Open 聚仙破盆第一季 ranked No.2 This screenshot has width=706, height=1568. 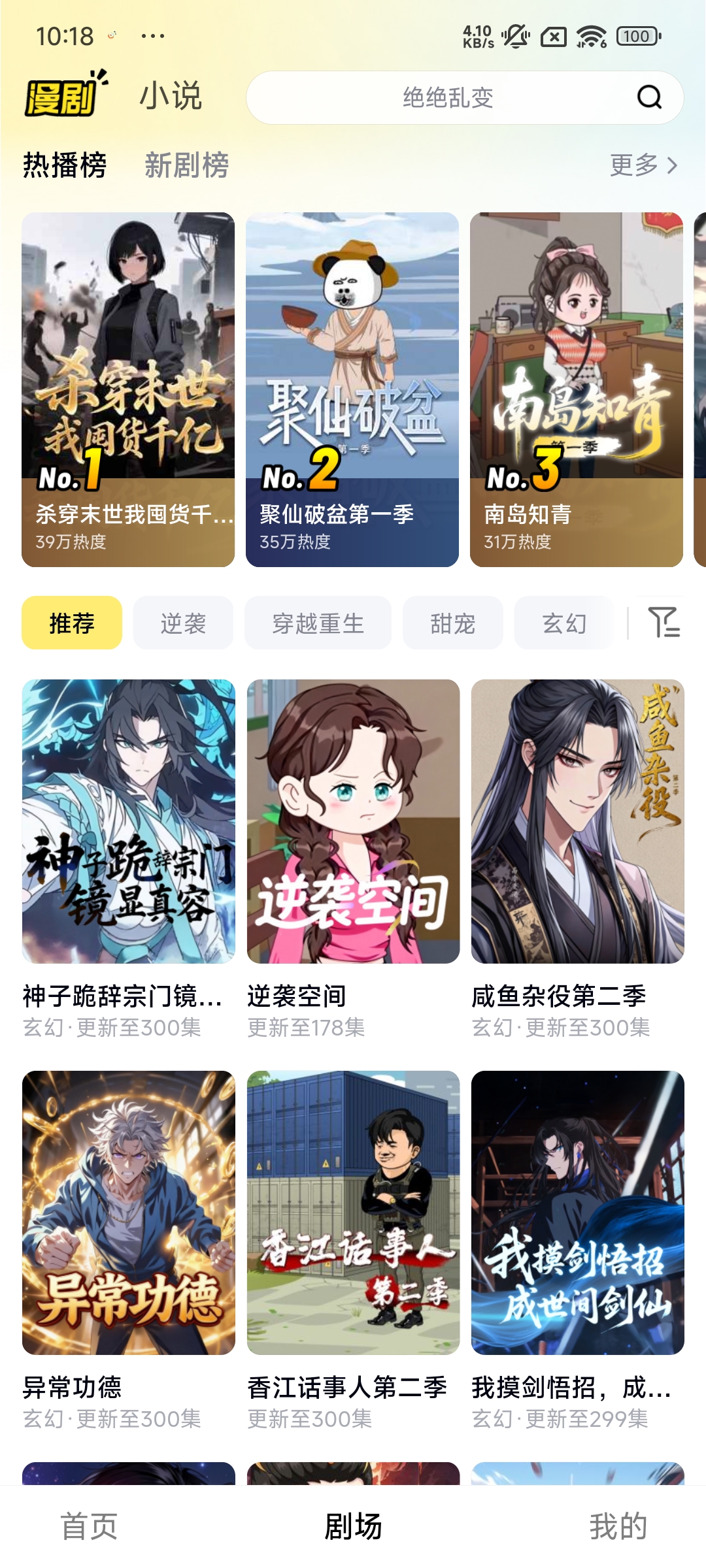(353, 389)
